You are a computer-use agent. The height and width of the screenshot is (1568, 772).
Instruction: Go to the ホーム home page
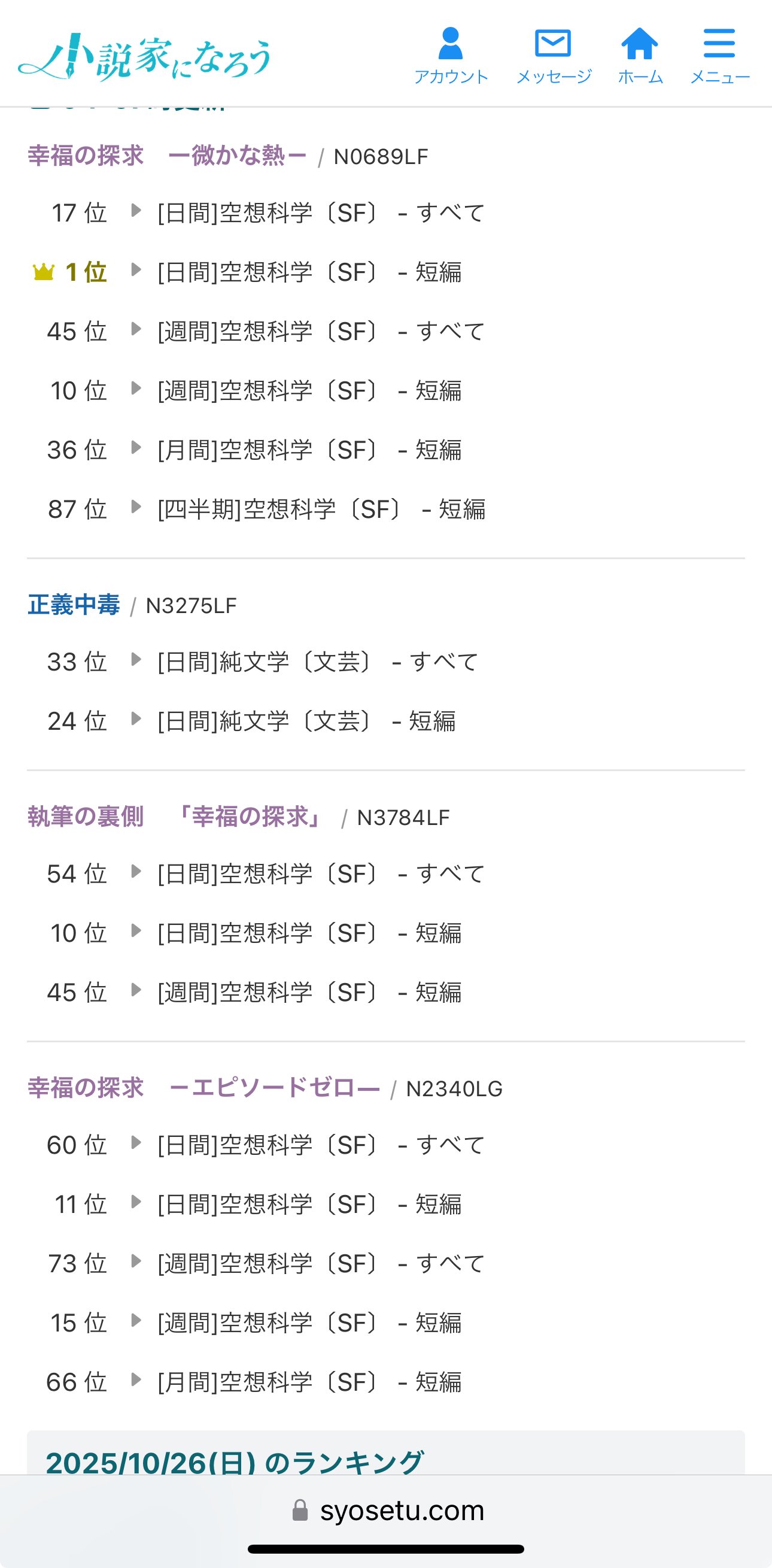[x=639, y=56]
